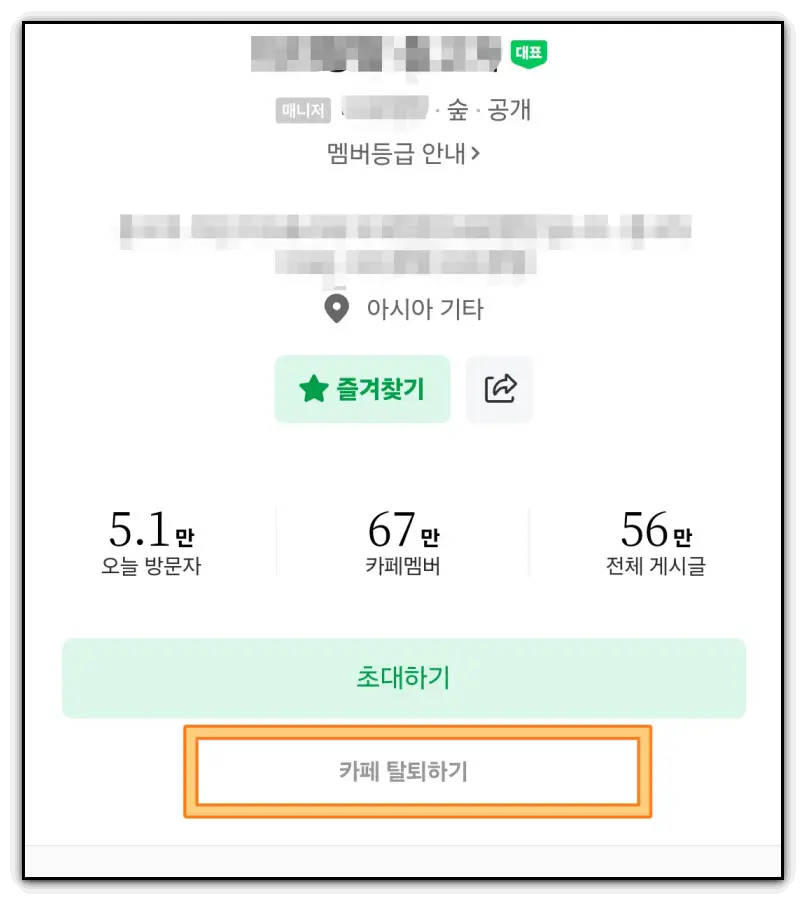Open the share icon next to 즐겨찾기

[499, 389]
